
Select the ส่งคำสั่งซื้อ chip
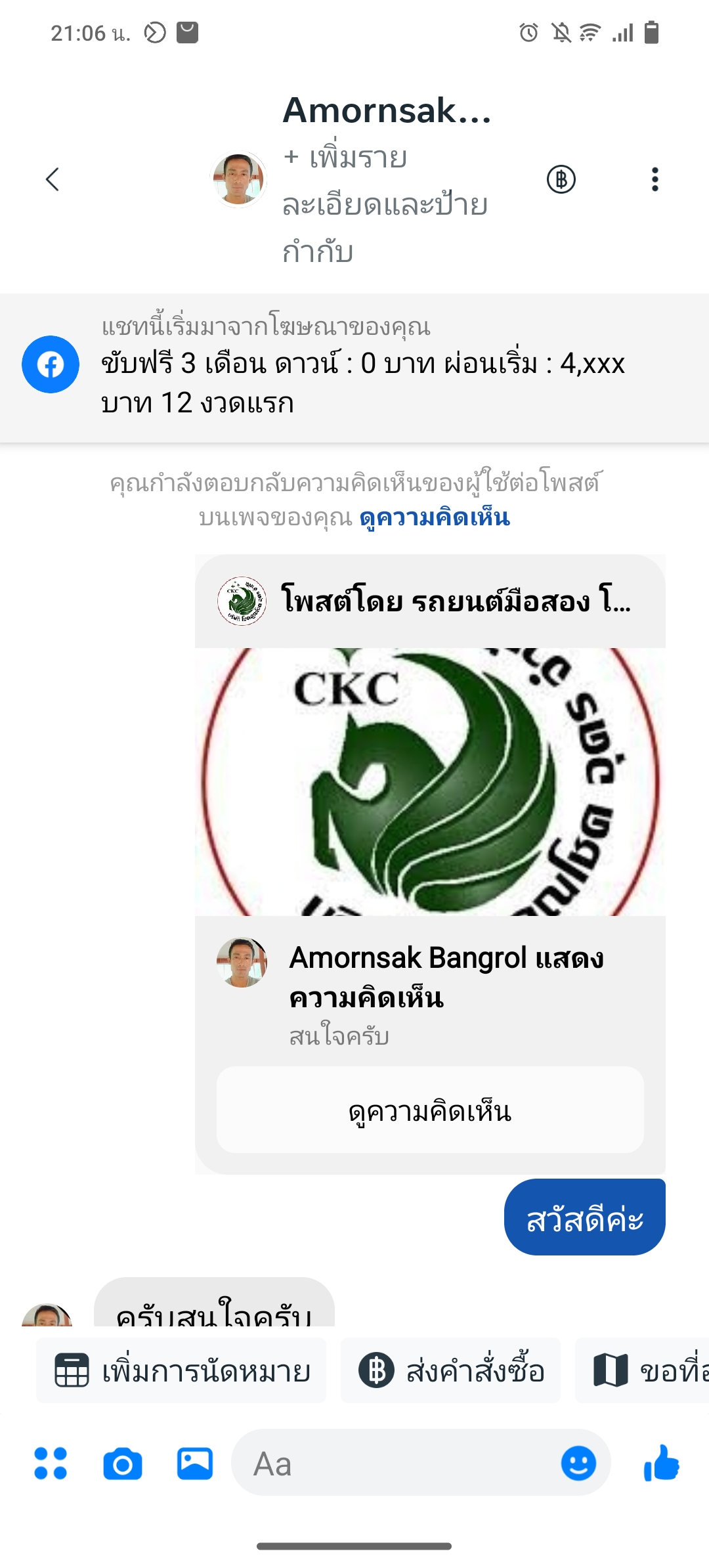[450, 1370]
